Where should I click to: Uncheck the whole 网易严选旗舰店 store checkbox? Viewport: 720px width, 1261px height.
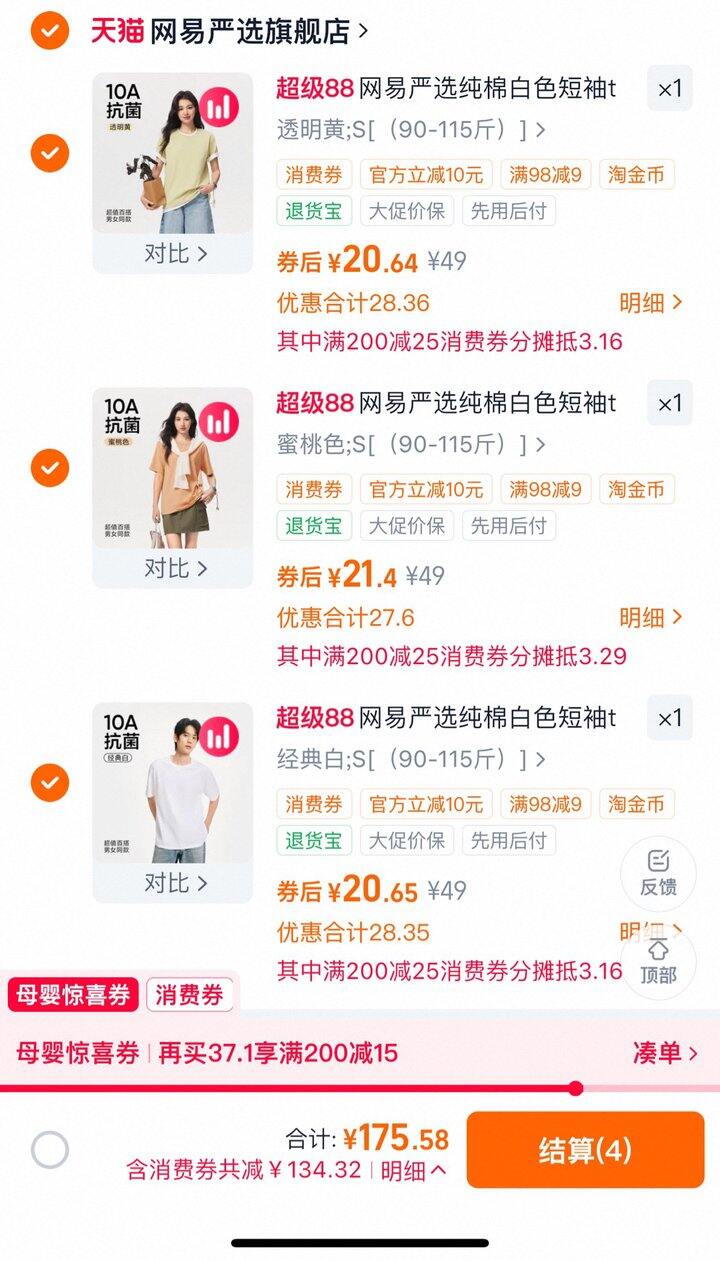[49, 31]
